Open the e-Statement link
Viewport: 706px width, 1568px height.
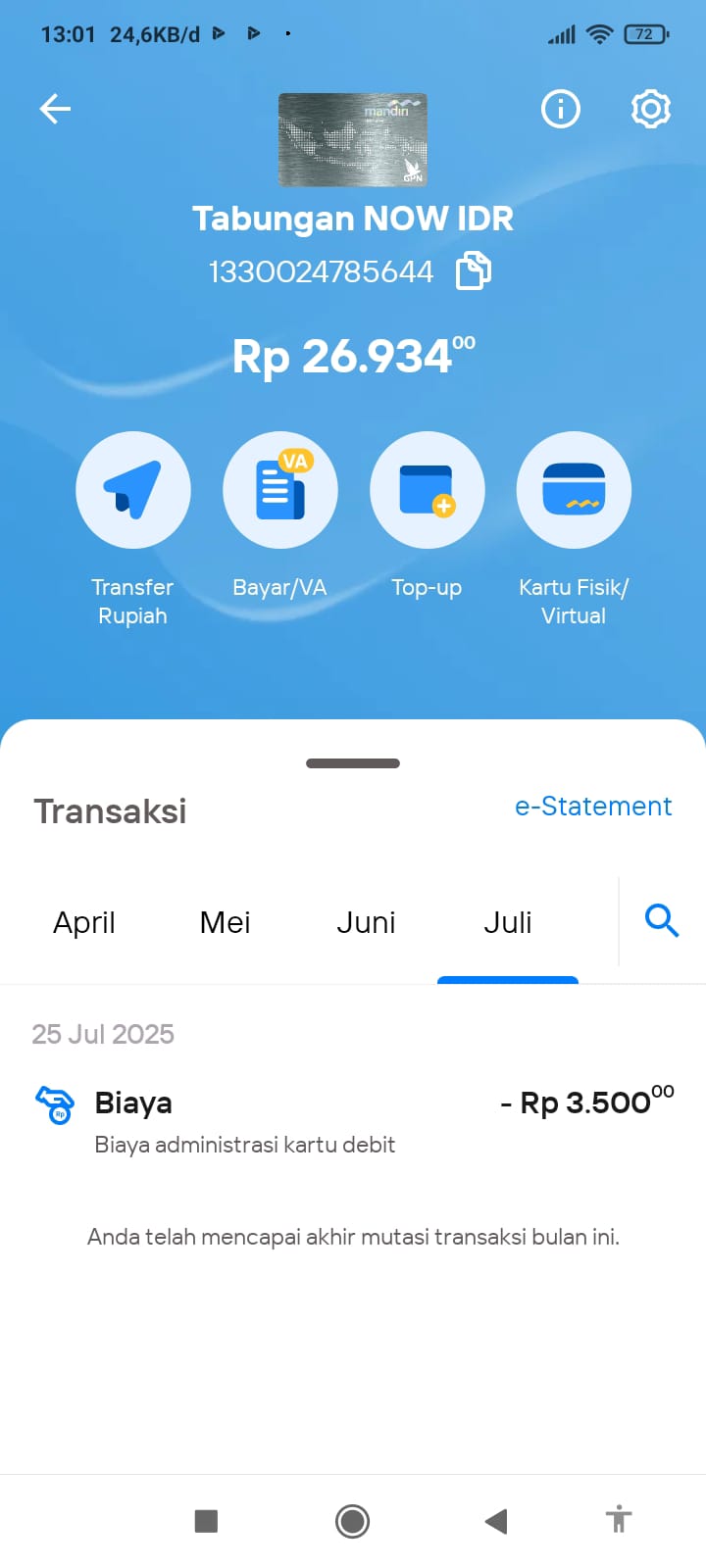(x=593, y=806)
